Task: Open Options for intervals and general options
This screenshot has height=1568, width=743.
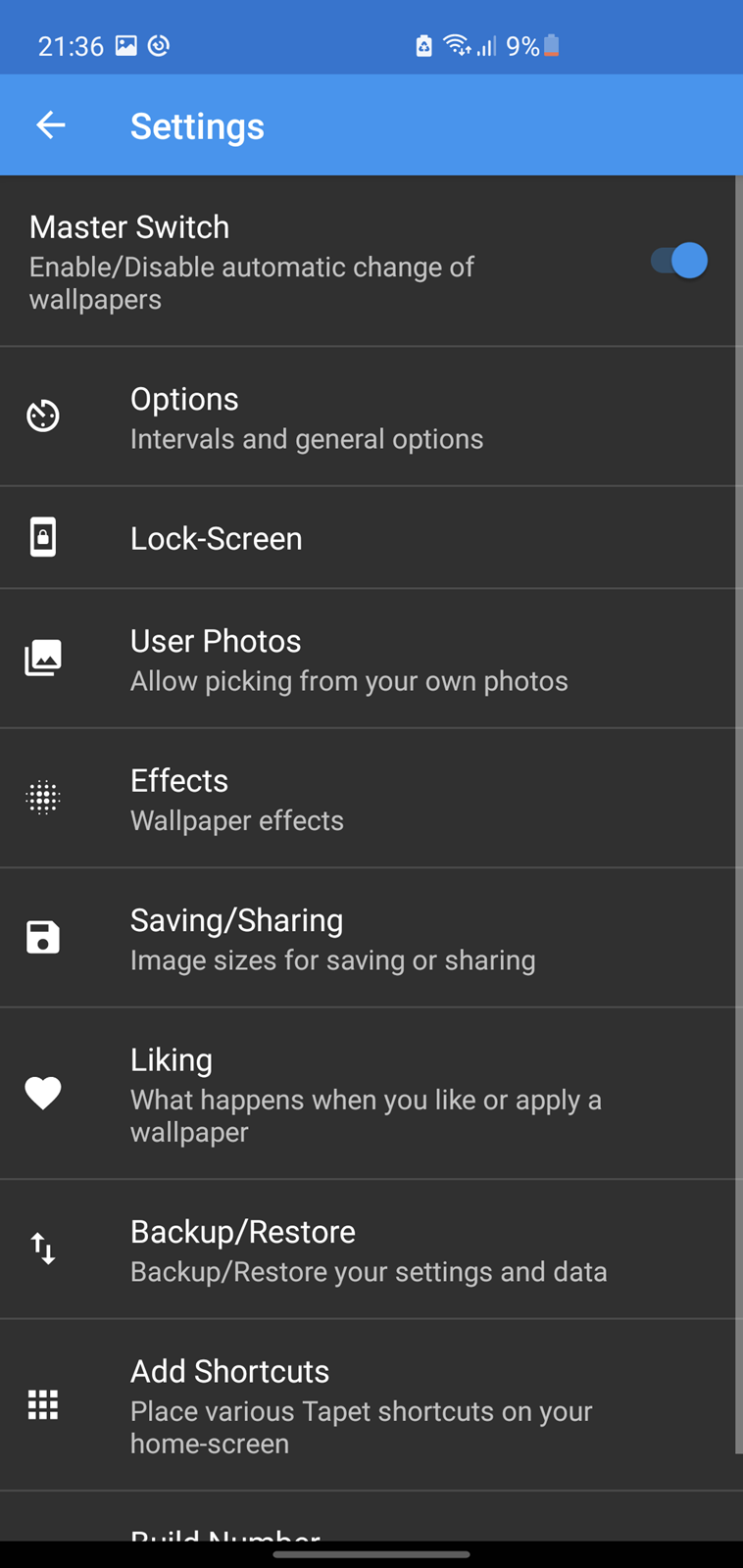Action: (368, 416)
